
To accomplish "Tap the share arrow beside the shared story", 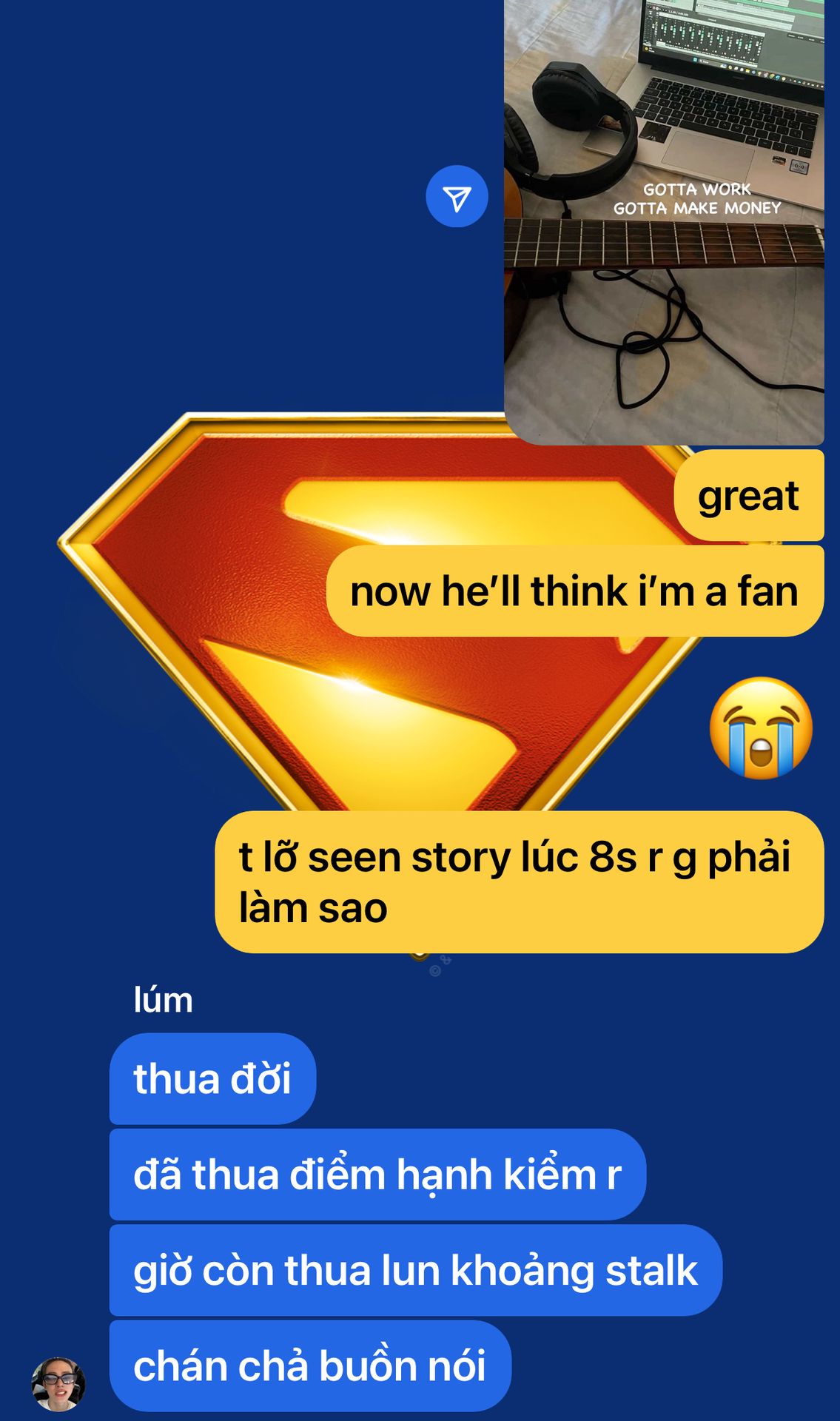I will [x=457, y=197].
